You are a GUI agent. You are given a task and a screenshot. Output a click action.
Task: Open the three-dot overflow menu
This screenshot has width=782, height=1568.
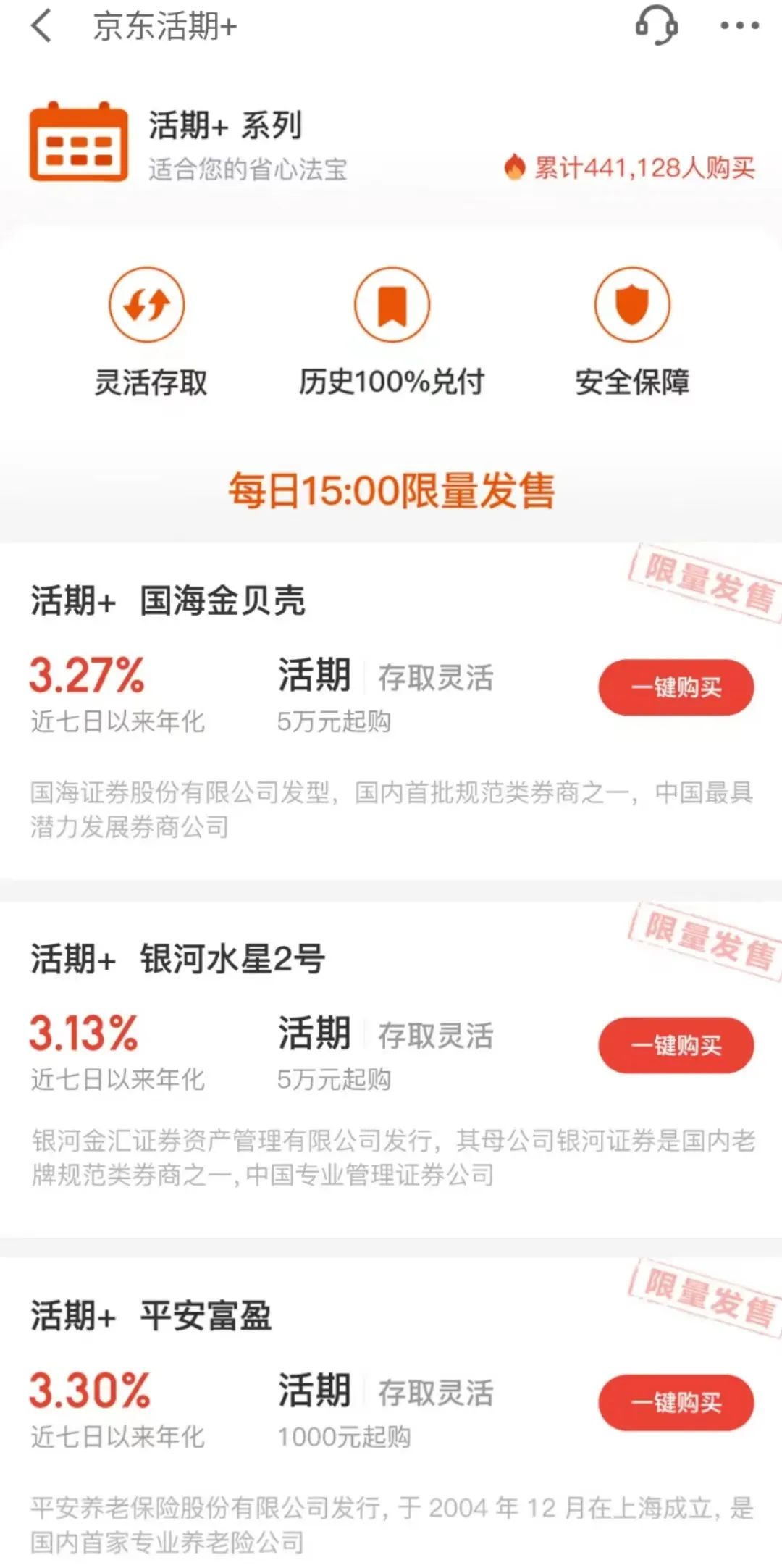click(739, 26)
